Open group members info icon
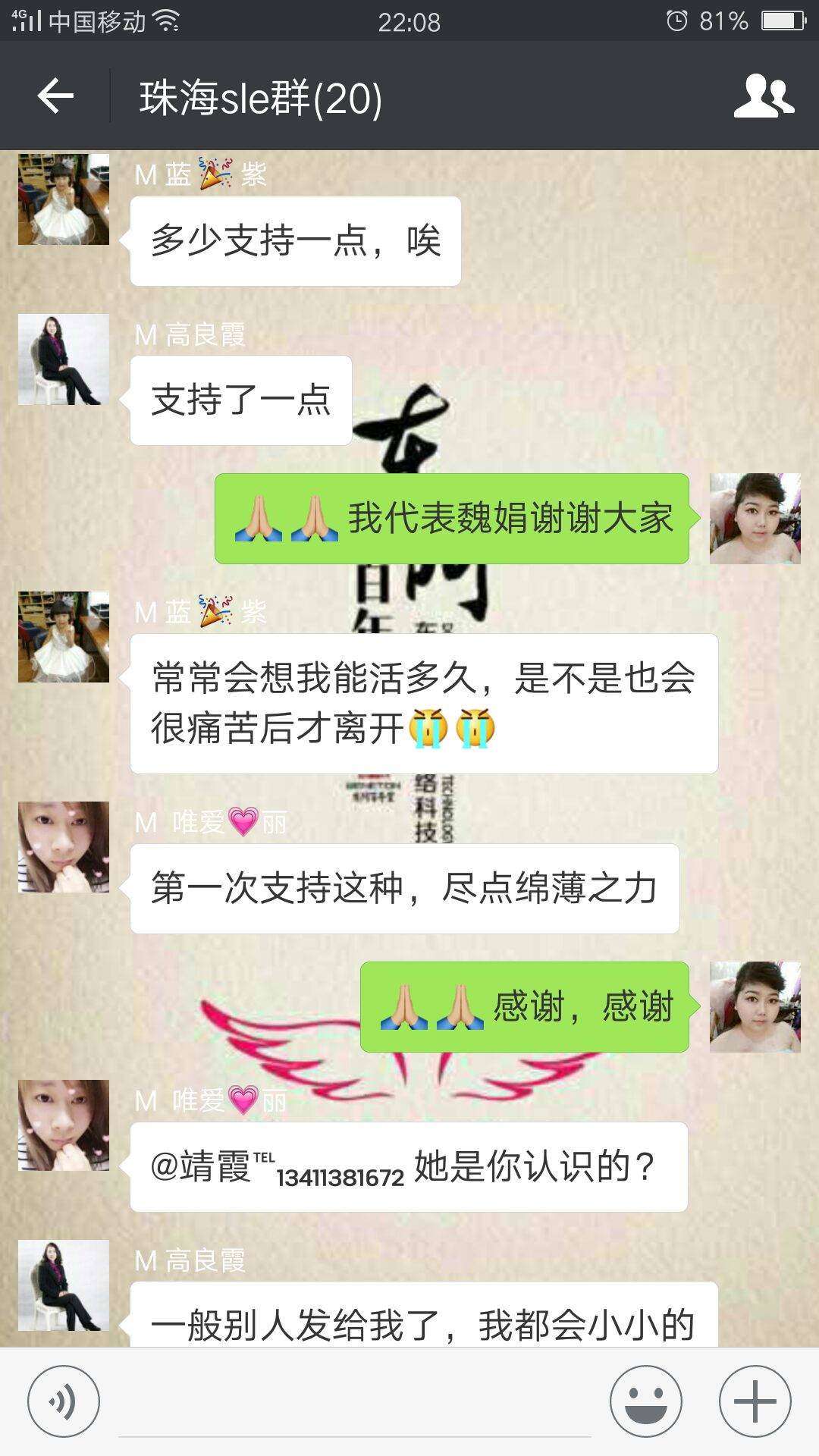 coord(764,96)
